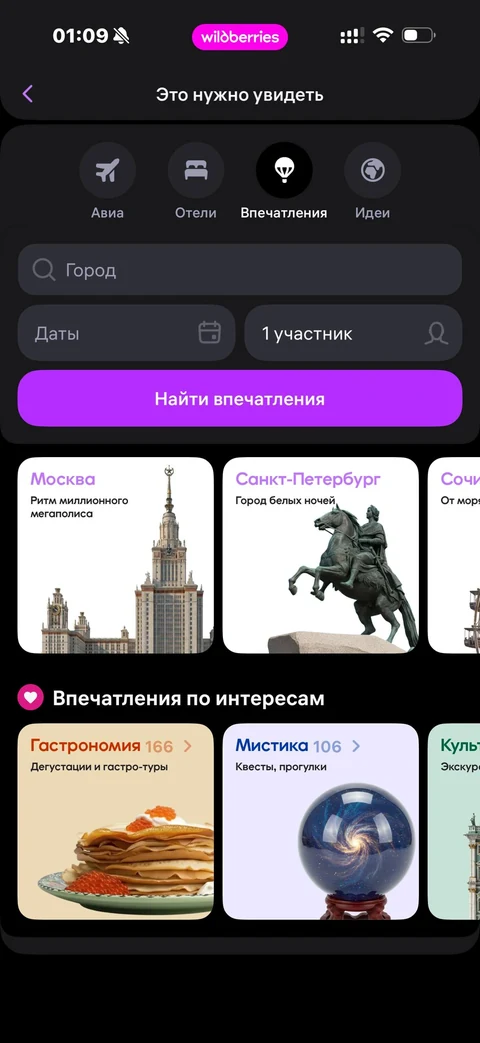Open the Культура category card
This screenshot has width=480, height=1043.
pos(454,821)
